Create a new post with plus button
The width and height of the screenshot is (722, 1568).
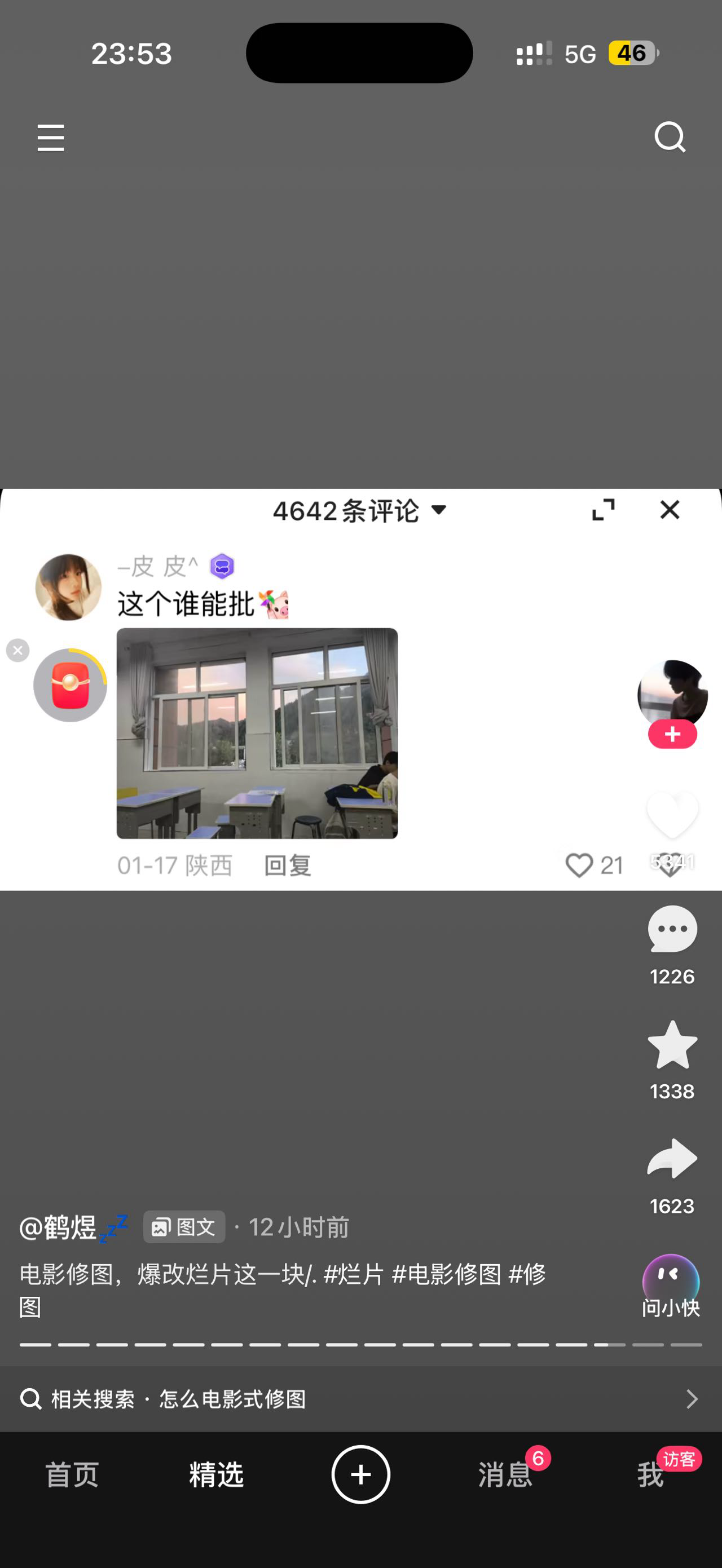(x=360, y=1474)
